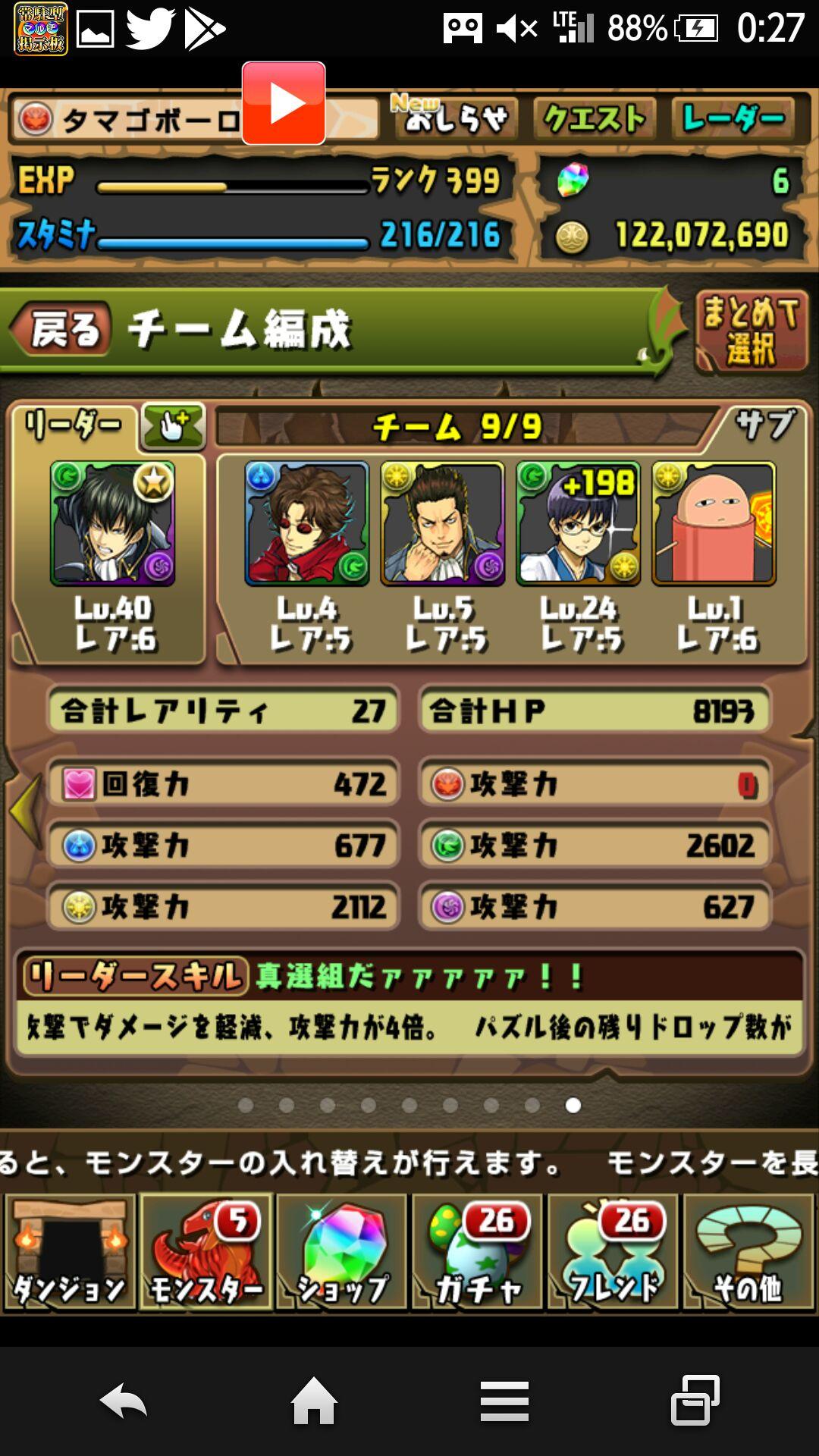Open the その他 (Other) puzzle piece menu
819x1456 pixels.
751,1251
